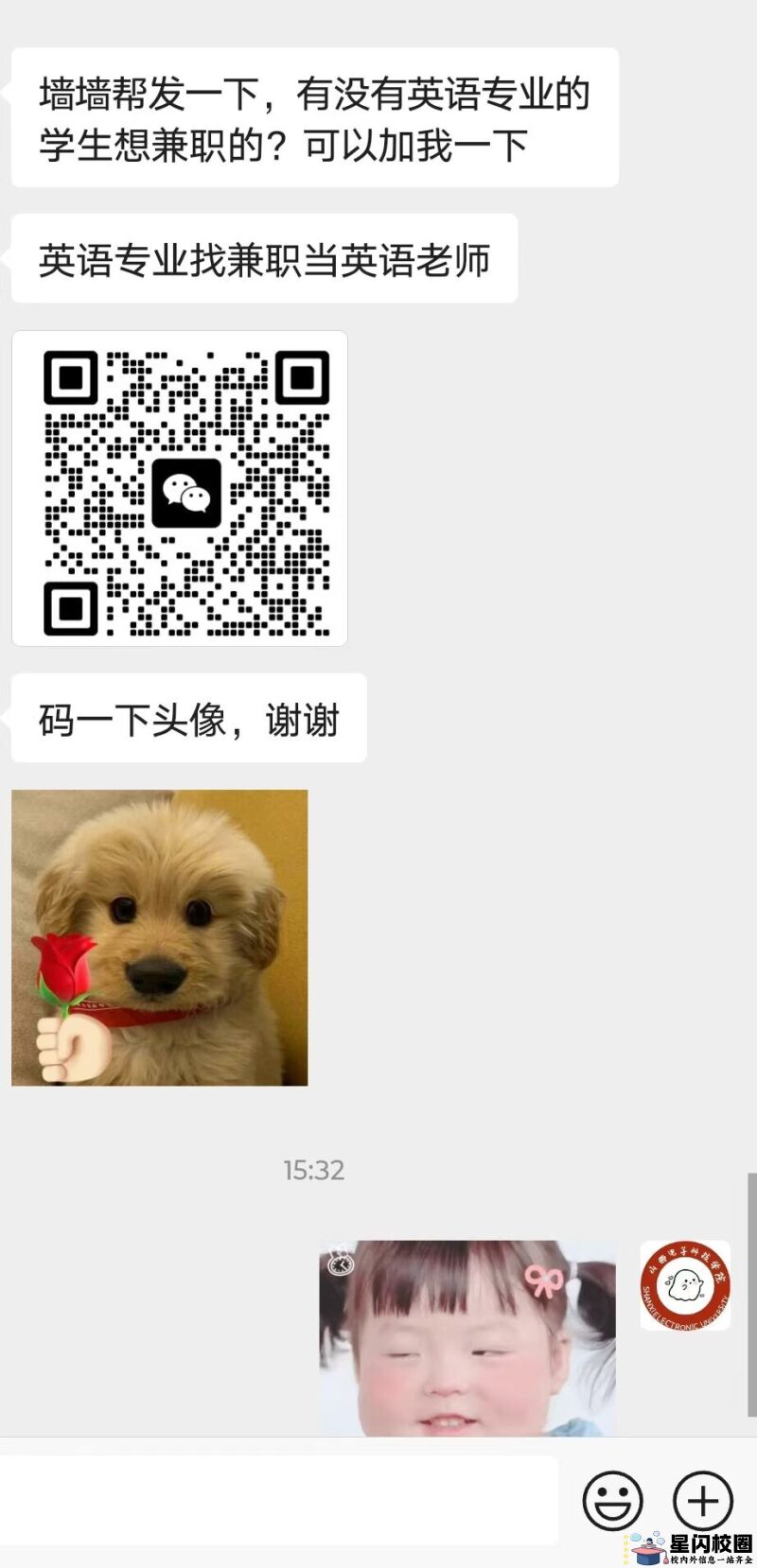
Task: View the puppy with rose picture
Action: tap(160, 937)
